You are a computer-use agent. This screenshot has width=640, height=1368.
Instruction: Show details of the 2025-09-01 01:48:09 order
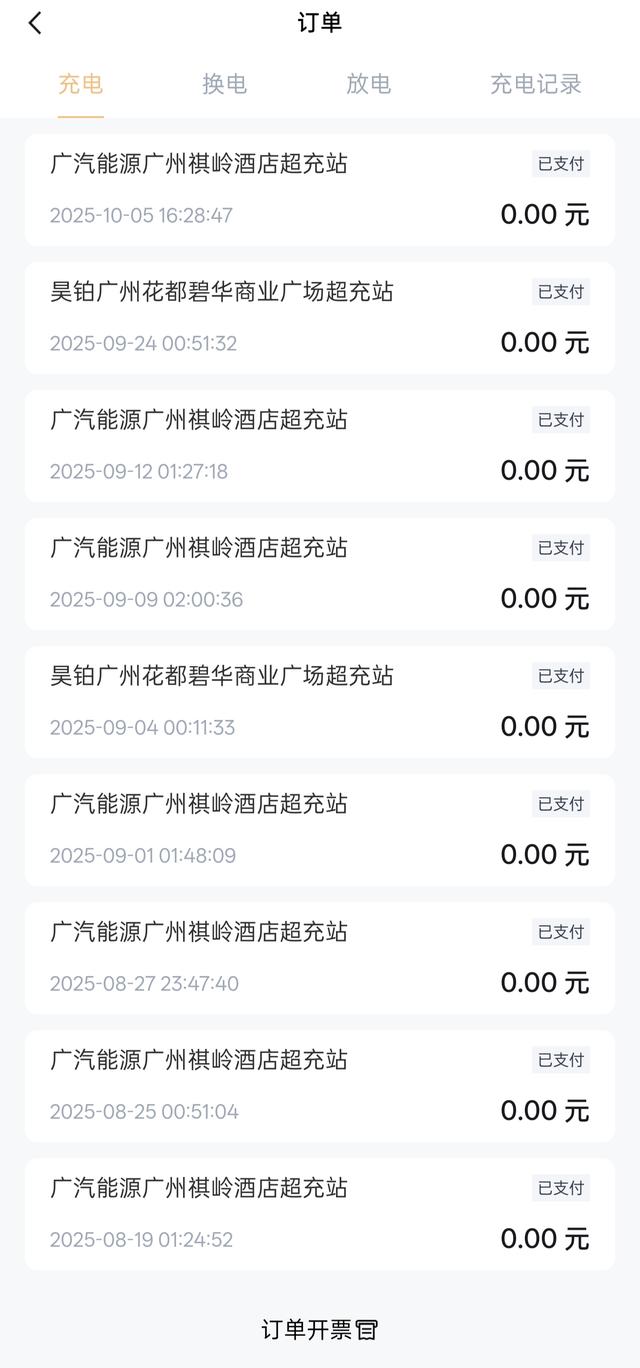(320, 830)
